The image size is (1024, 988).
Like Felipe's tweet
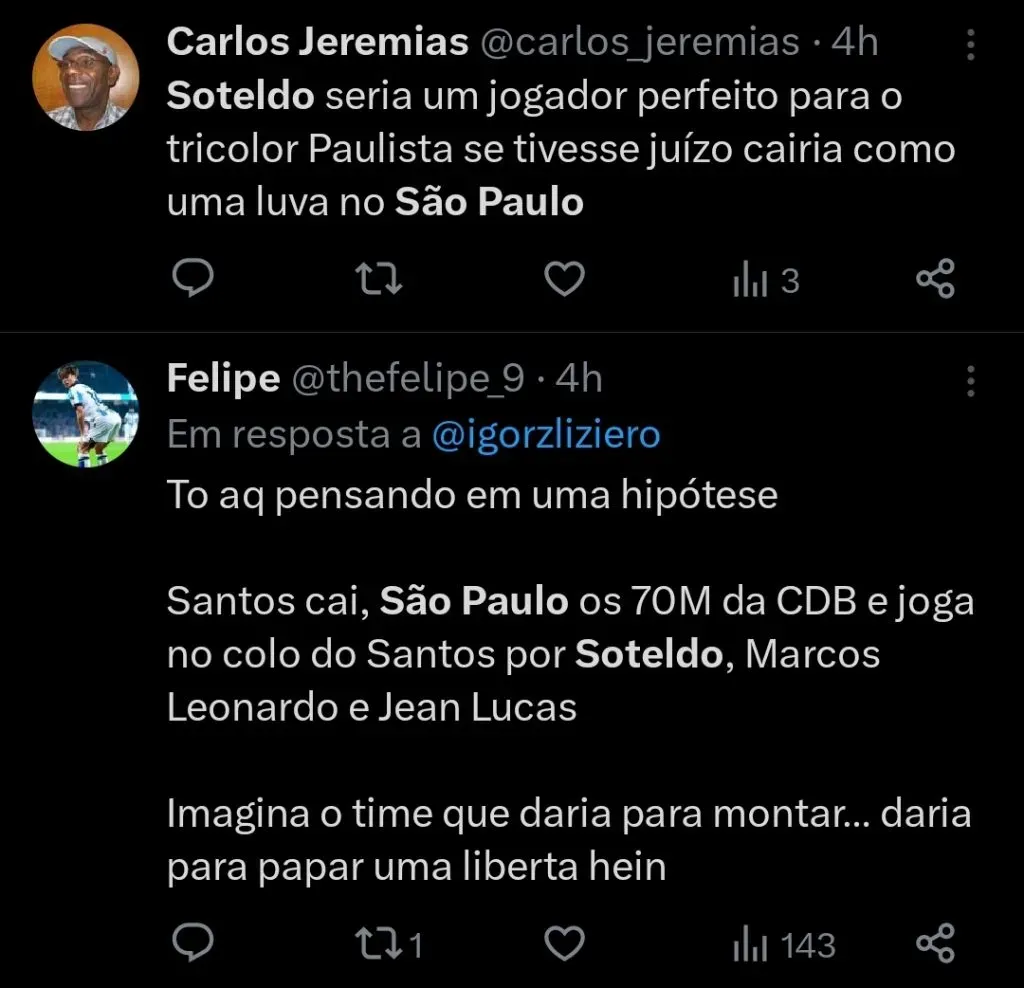pos(565,944)
